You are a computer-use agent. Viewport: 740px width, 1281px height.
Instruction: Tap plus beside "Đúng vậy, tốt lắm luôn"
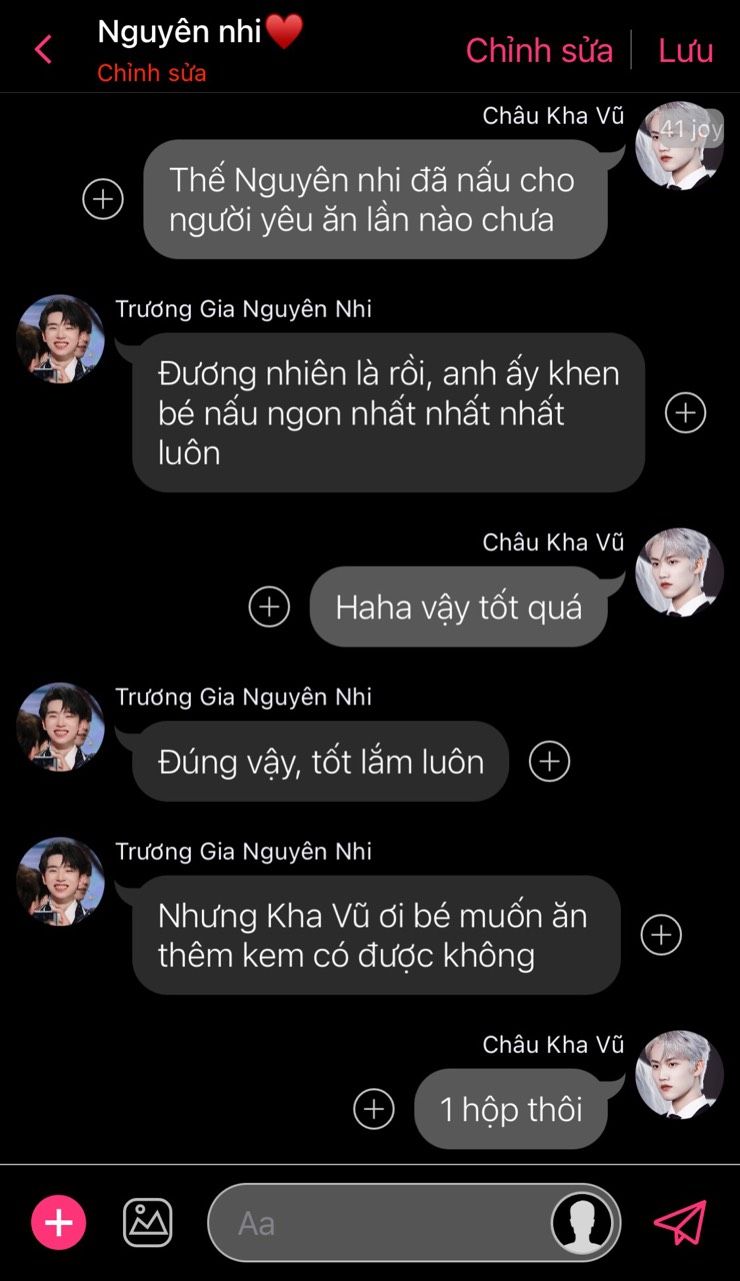click(549, 762)
